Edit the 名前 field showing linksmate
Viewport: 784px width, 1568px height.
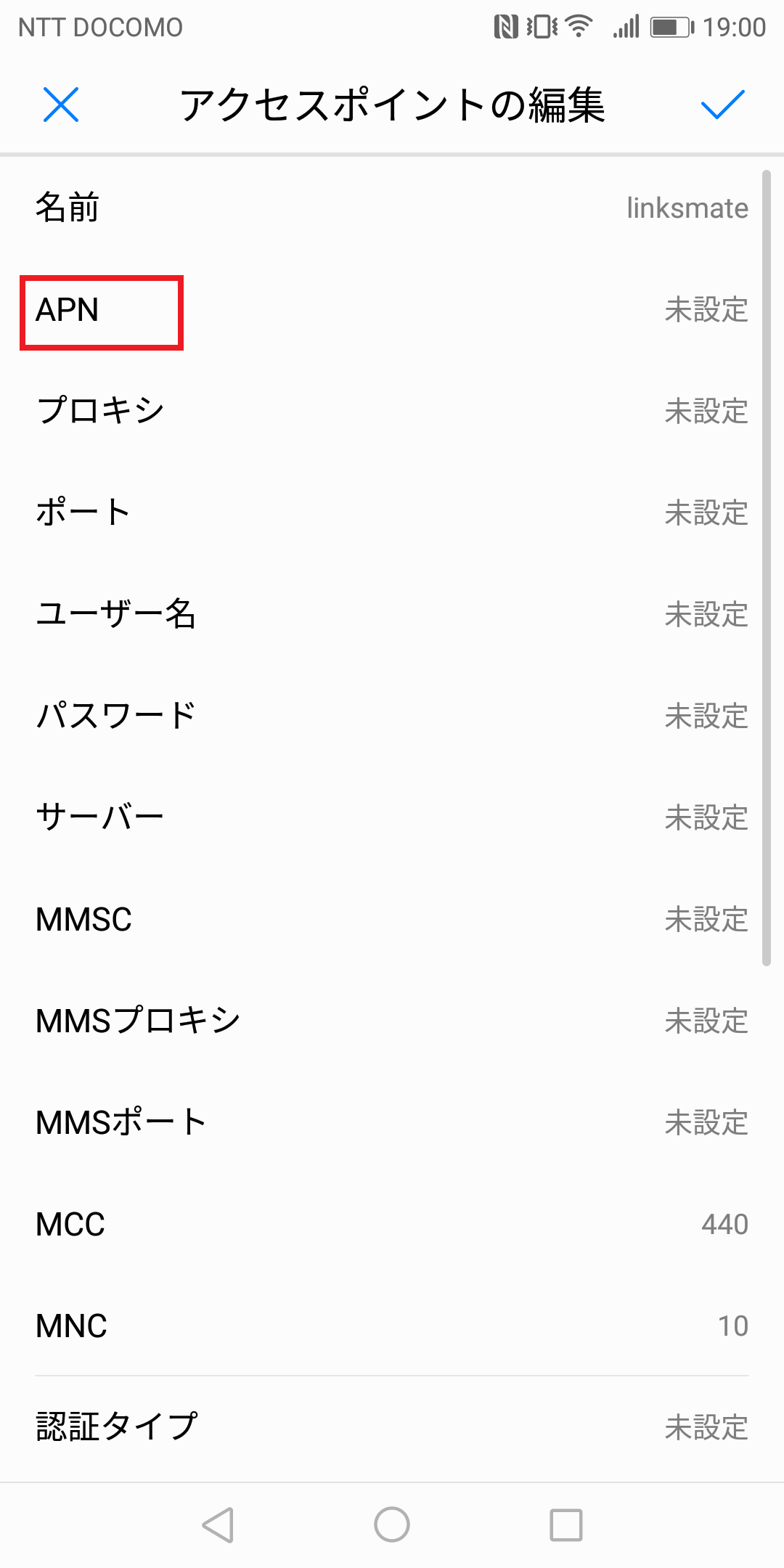click(392, 208)
